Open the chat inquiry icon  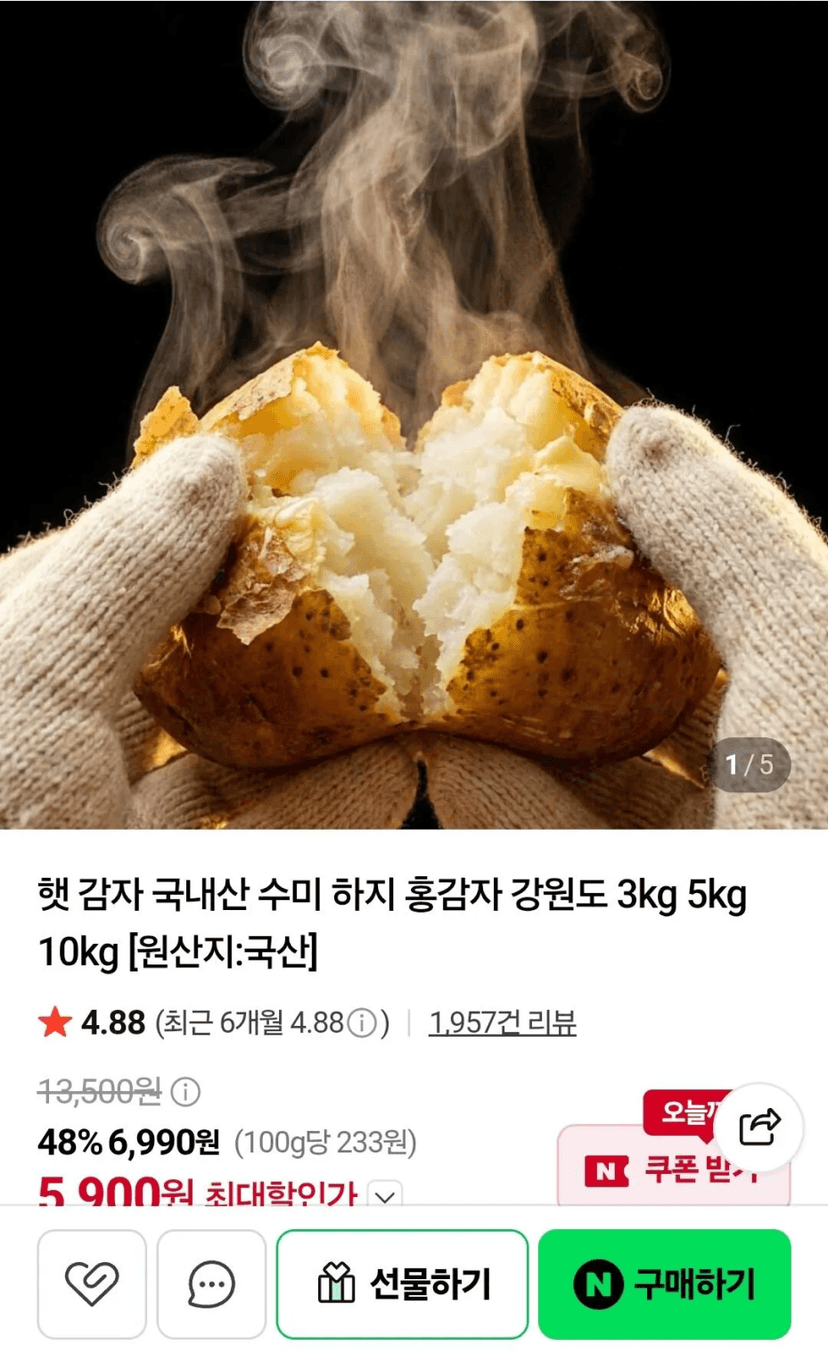tap(211, 1284)
